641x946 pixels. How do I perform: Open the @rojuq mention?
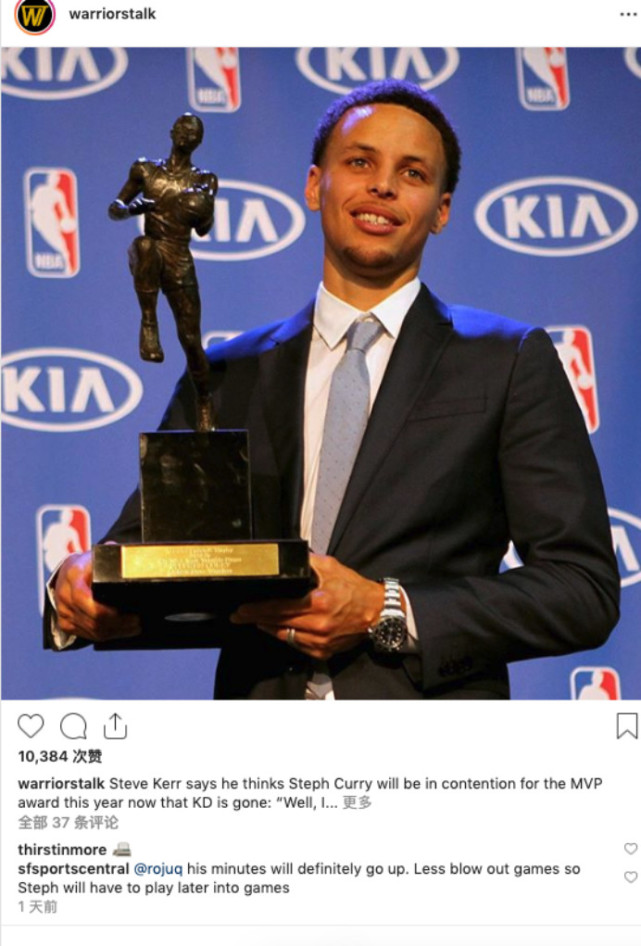click(x=158, y=869)
